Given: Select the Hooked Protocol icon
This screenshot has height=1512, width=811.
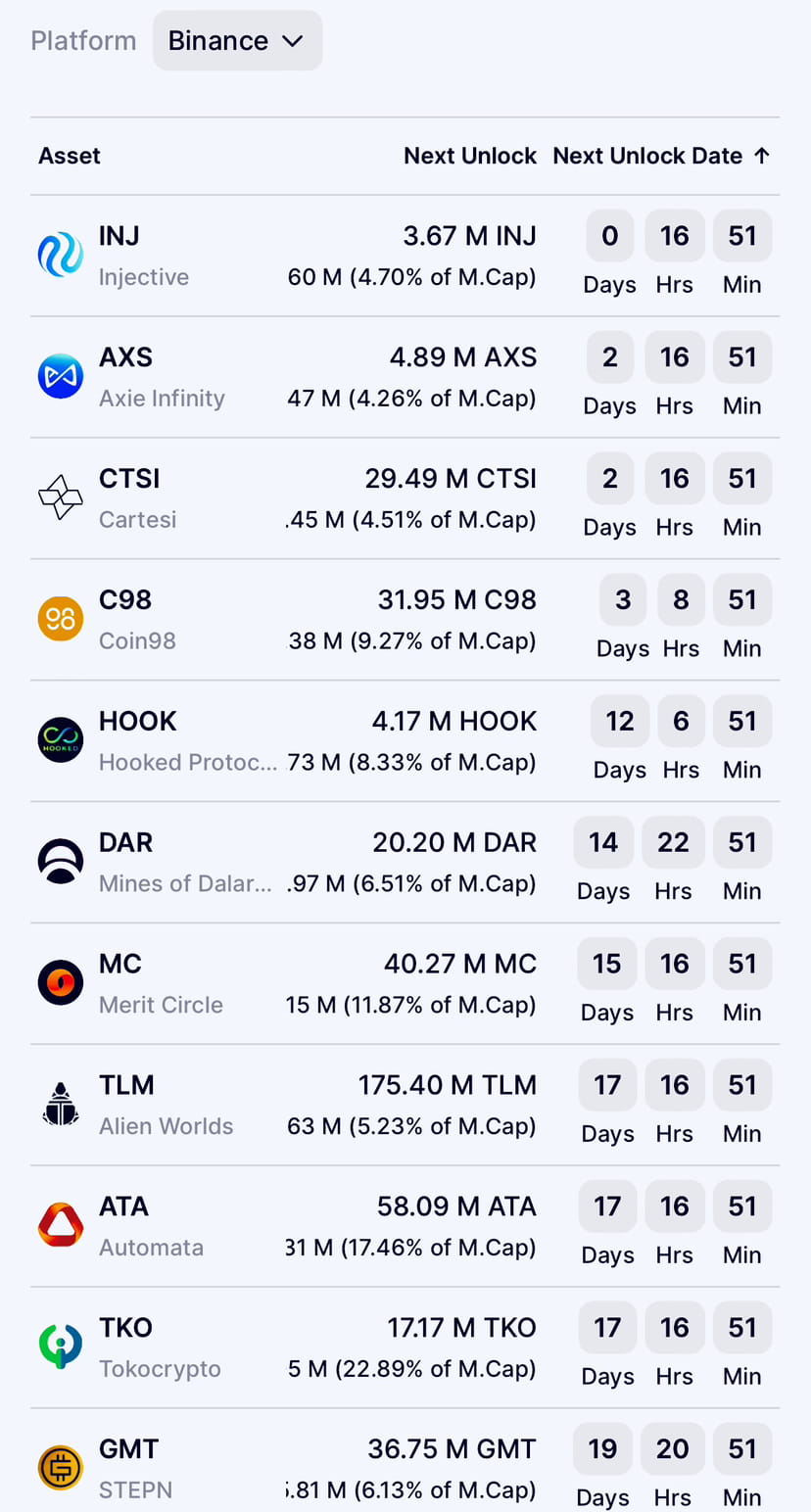Looking at the screenshot, I should [60, 739].
